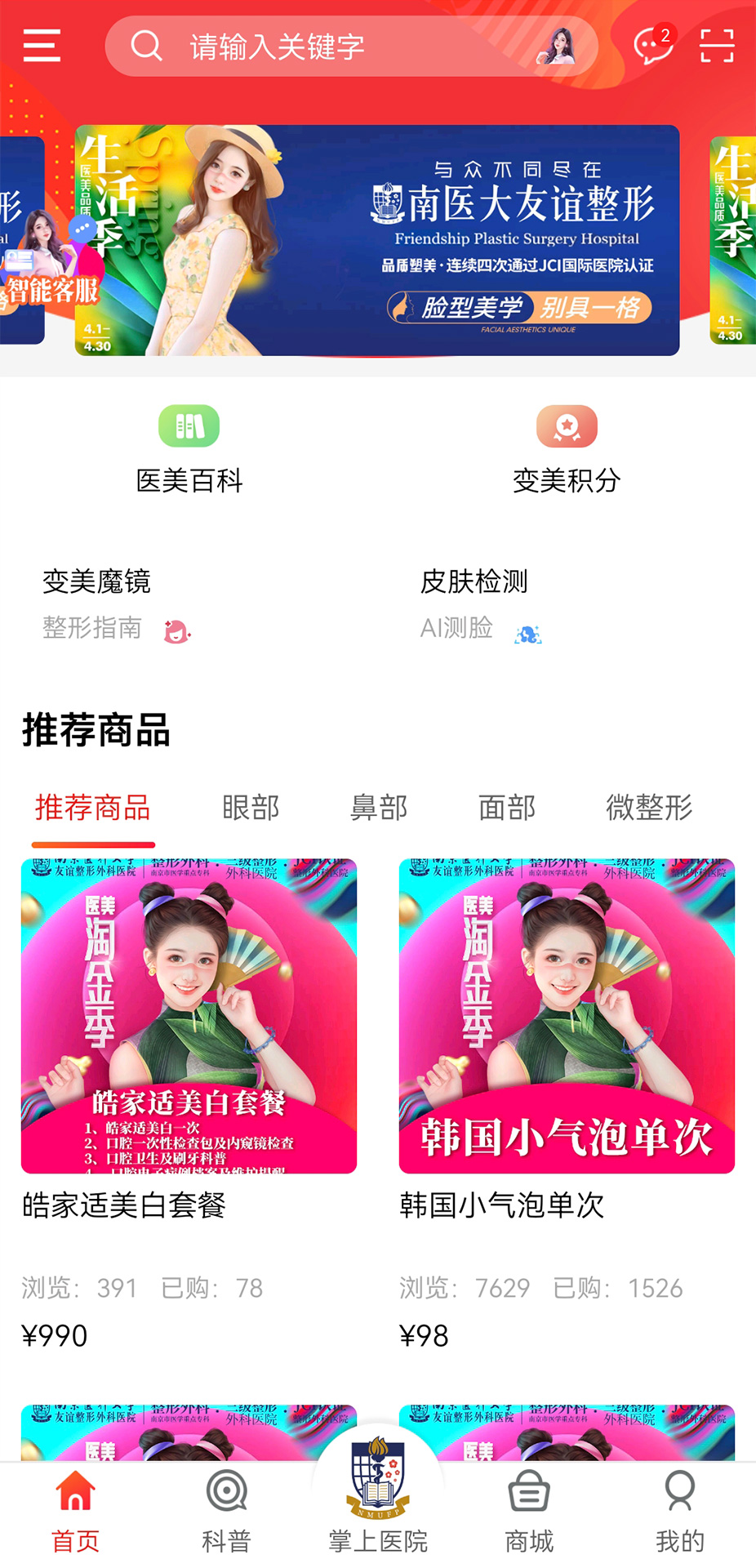Switch to the 眼部 category tab

click(x=250, y=807)
